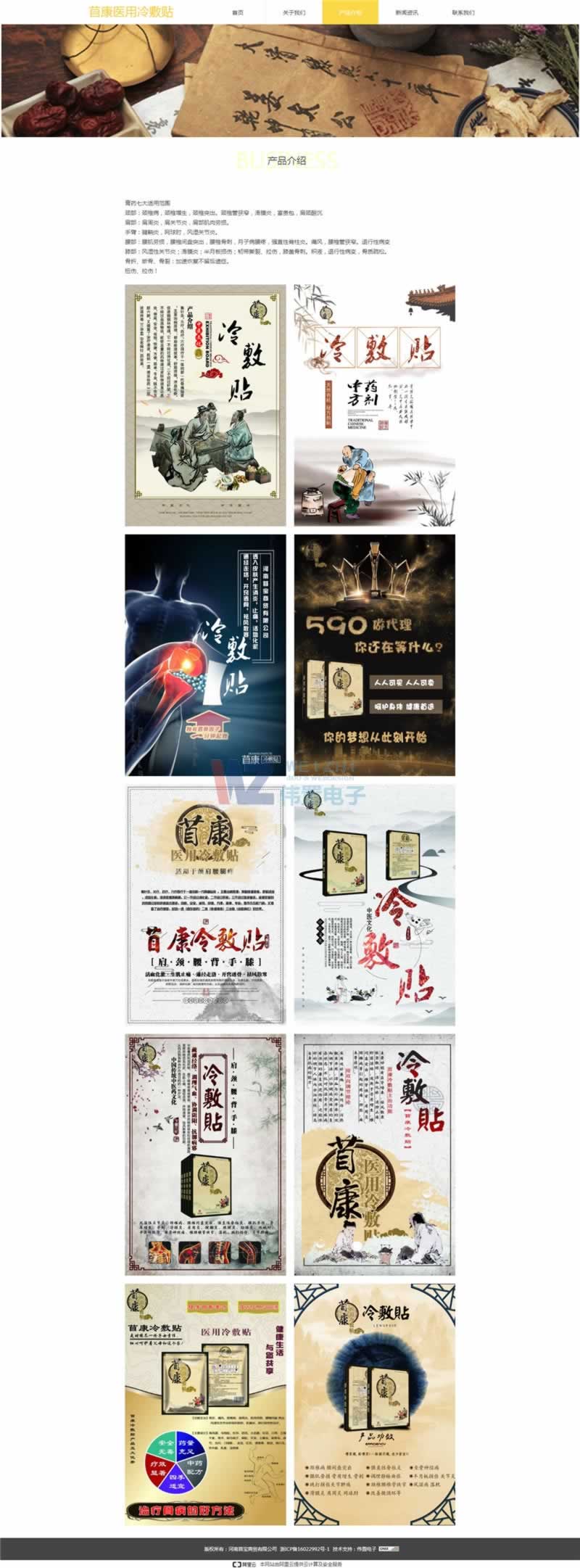Go to the 首页 home page
This screenshot has height=1568, width=580.
(238, 12)
